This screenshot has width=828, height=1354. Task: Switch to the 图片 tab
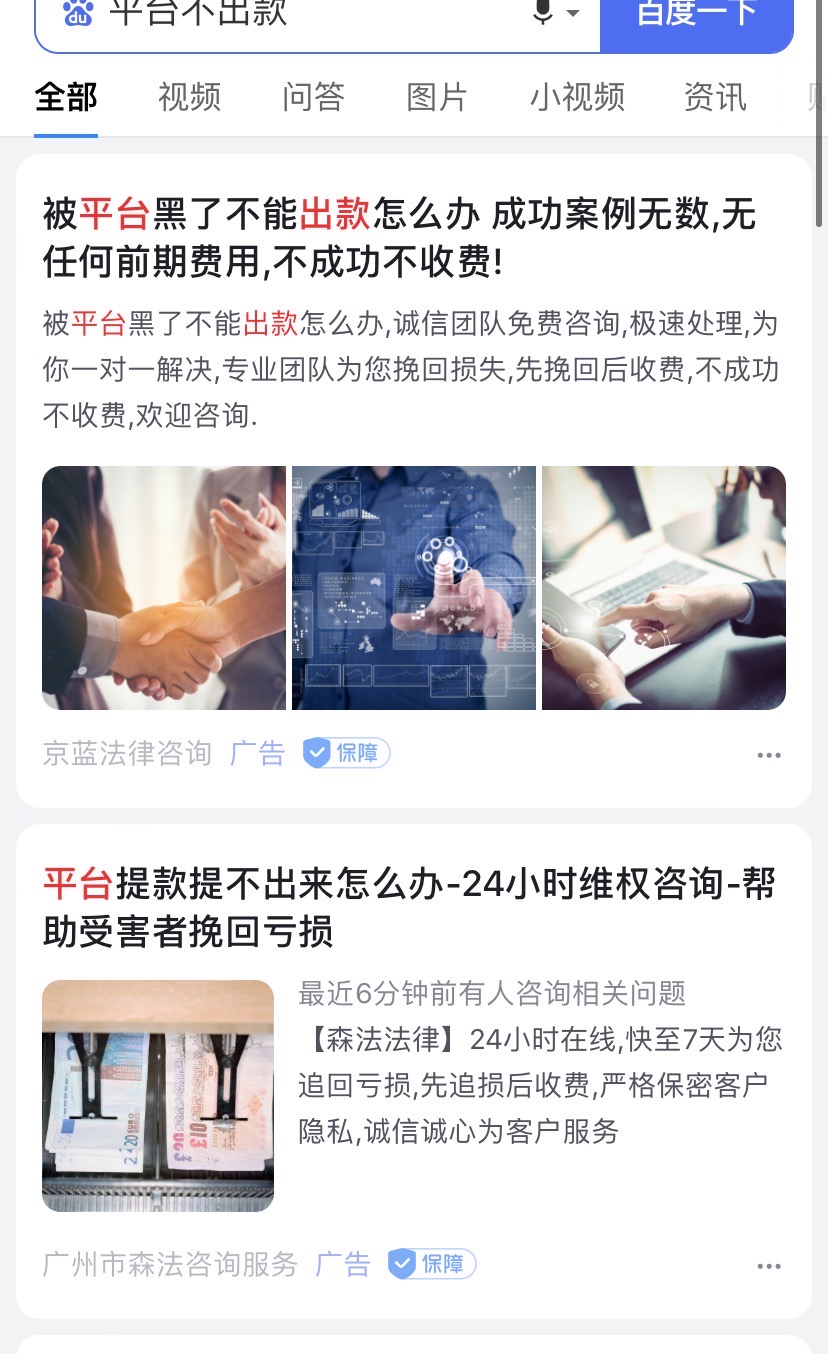pyautogui.click(x=437, y=97)
